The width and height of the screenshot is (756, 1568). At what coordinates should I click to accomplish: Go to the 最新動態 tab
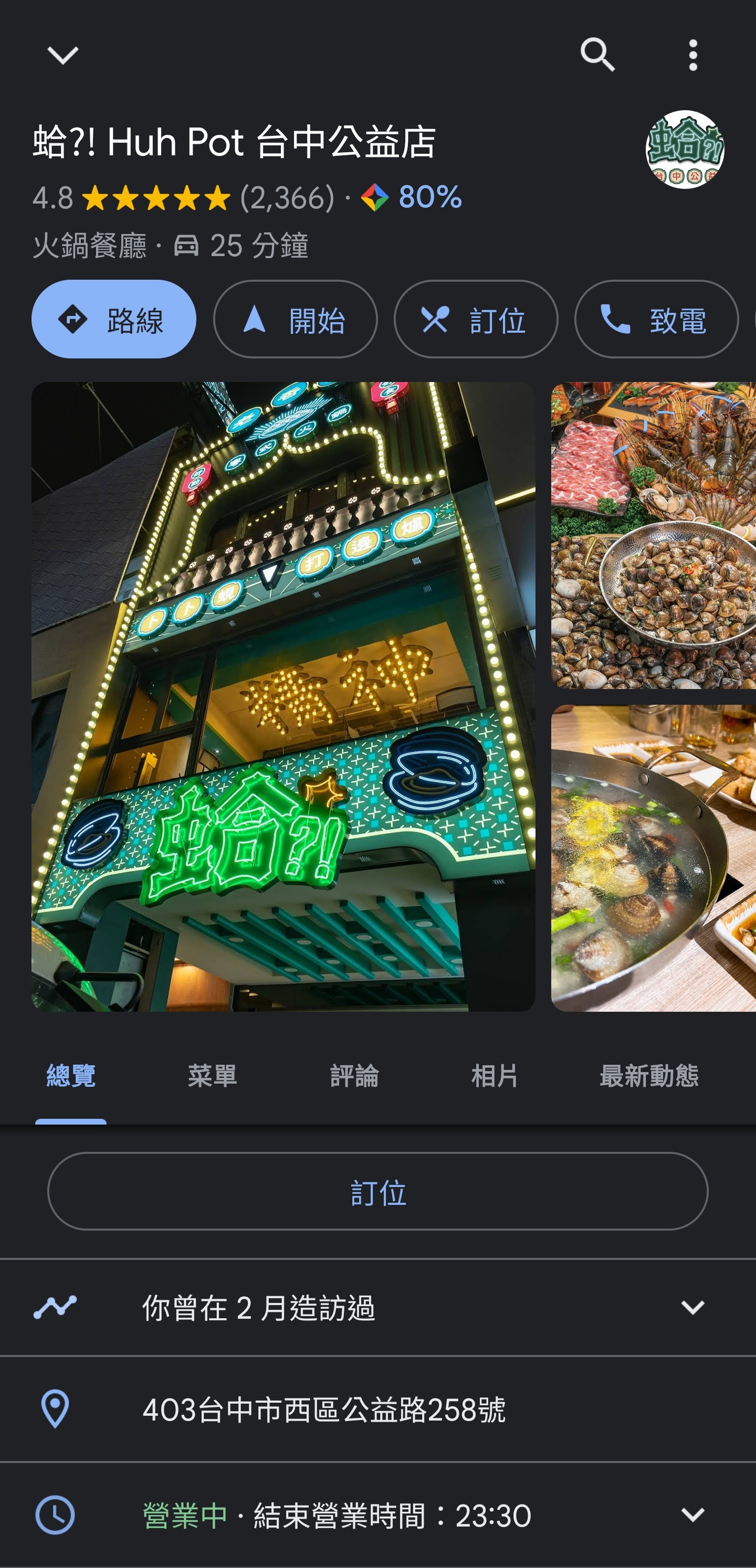(x=649, y=1076)
